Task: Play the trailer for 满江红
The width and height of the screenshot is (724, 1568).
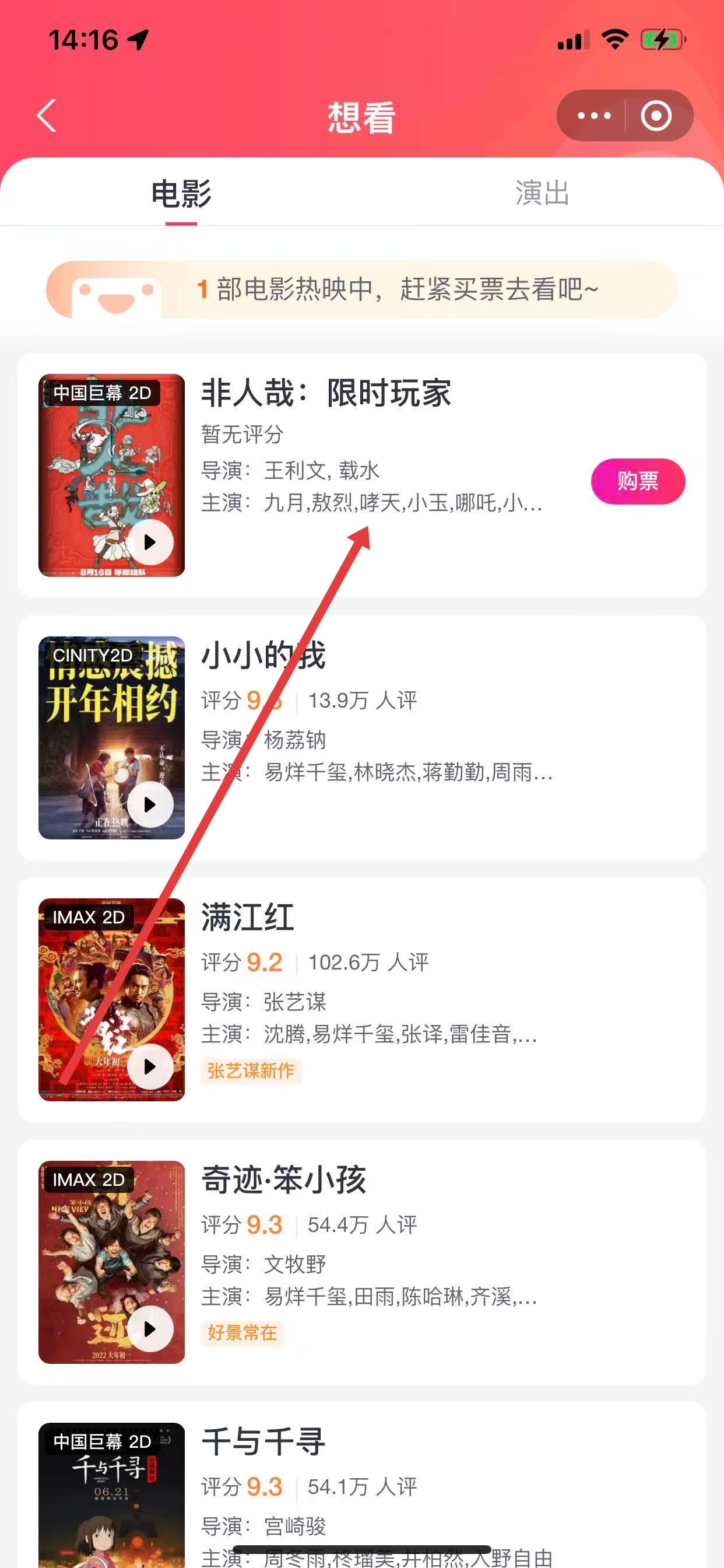Action: (150, 1066)
